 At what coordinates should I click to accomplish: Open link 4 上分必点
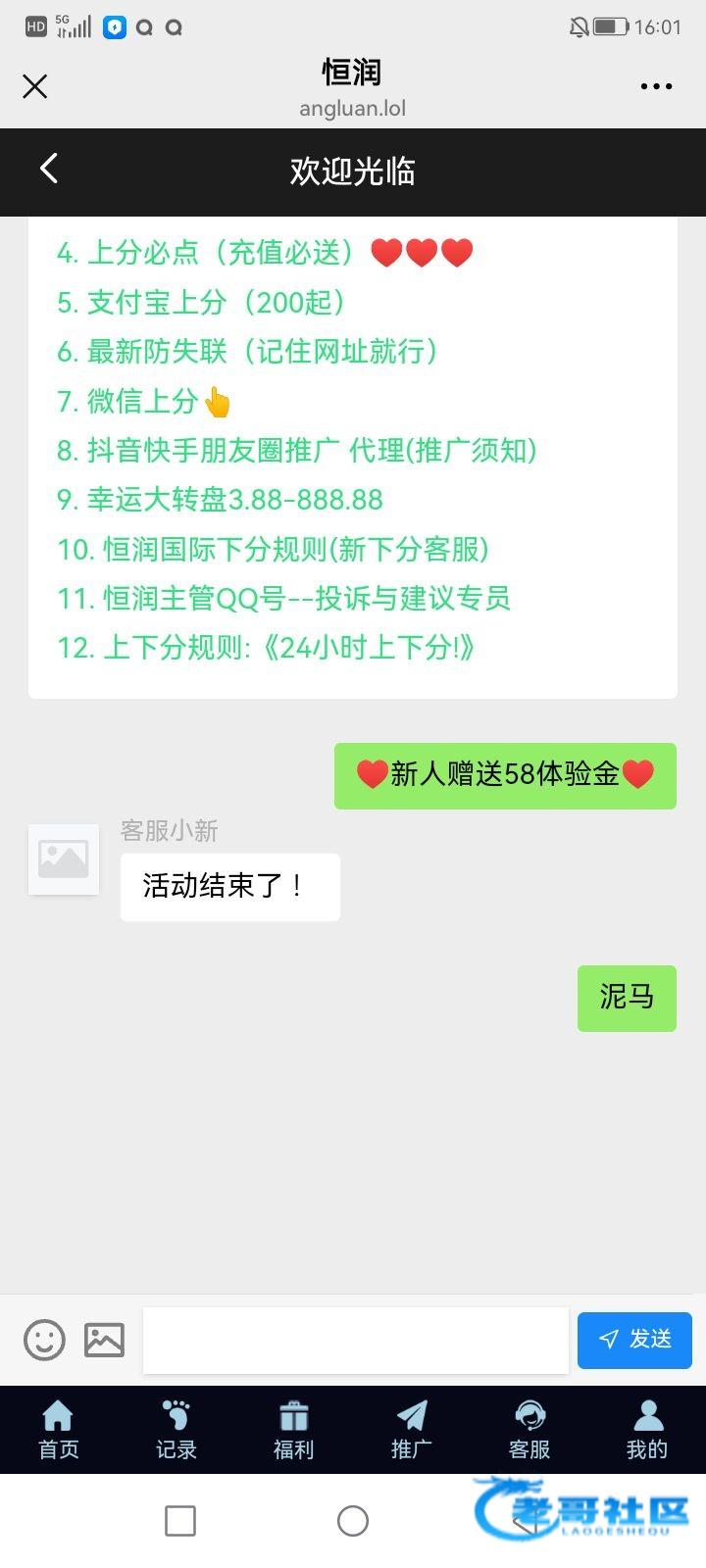coord(265,253)
